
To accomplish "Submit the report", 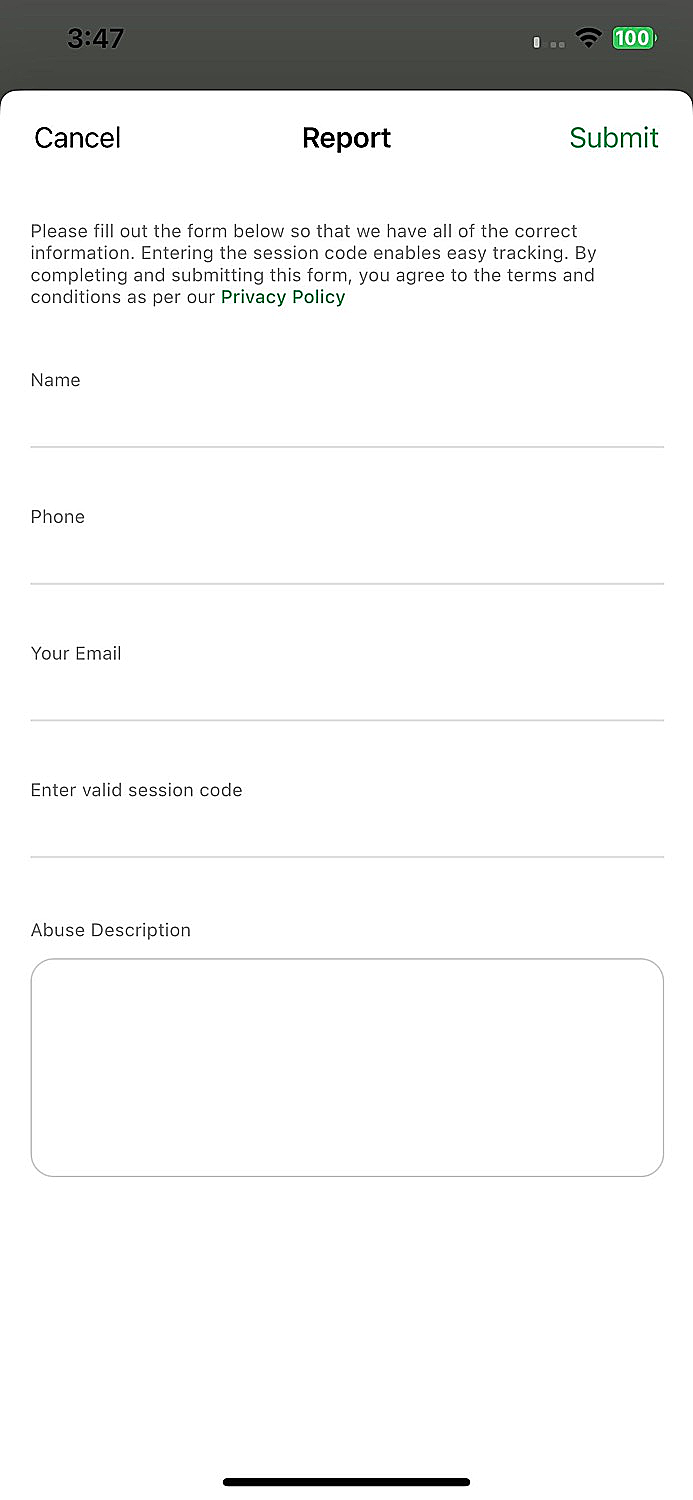I will 613,138.
